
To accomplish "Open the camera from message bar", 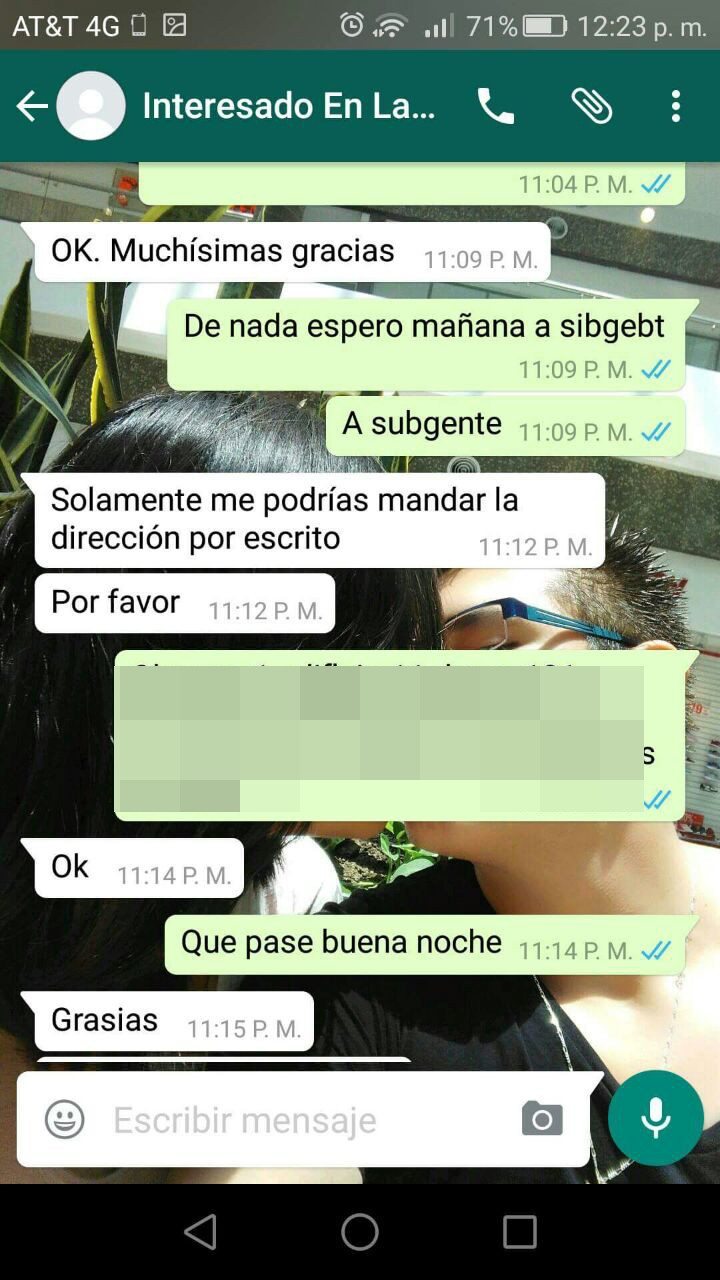I will (x=542, y=1119).
